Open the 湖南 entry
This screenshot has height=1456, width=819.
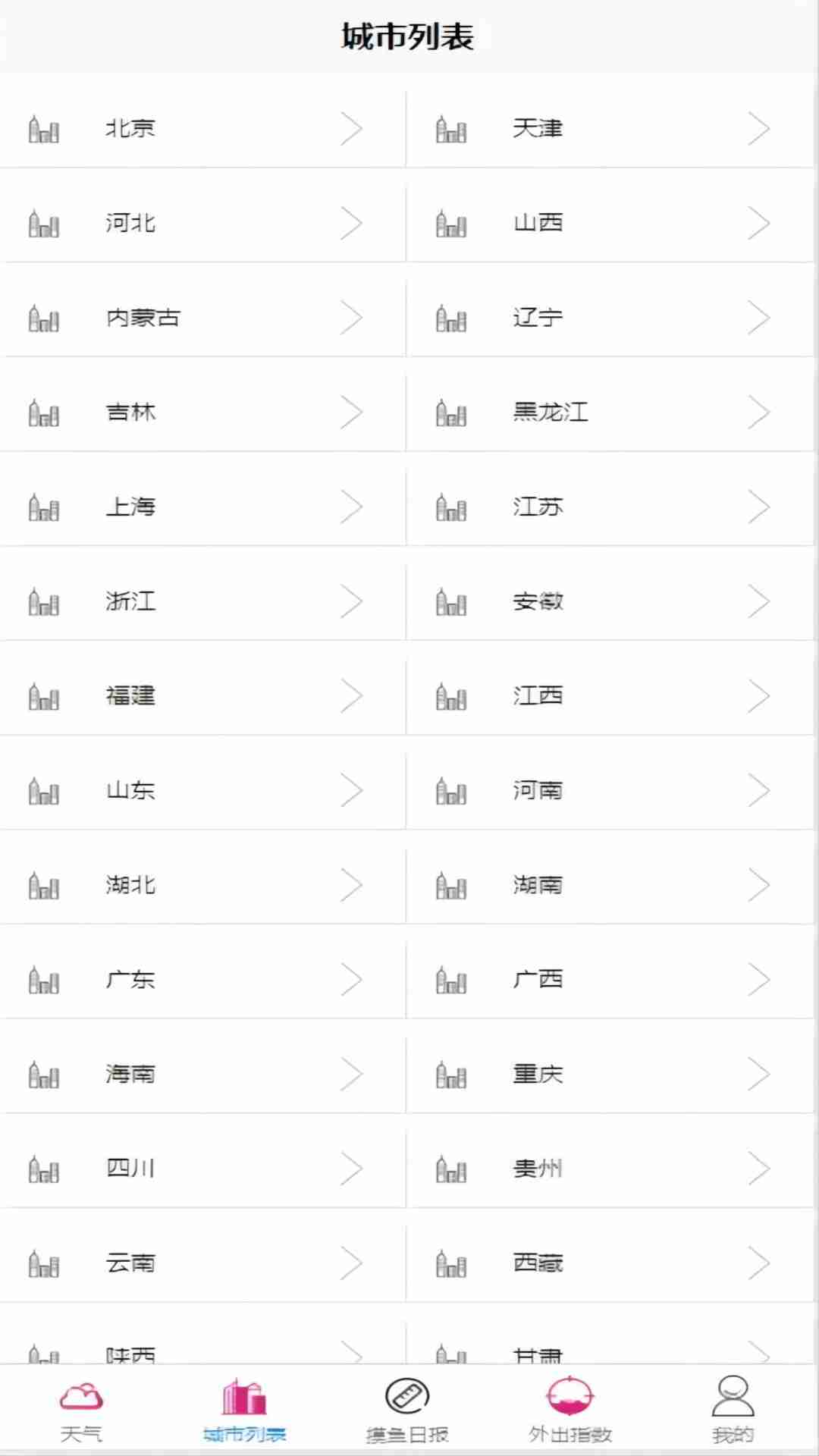[x=610, y=885]
